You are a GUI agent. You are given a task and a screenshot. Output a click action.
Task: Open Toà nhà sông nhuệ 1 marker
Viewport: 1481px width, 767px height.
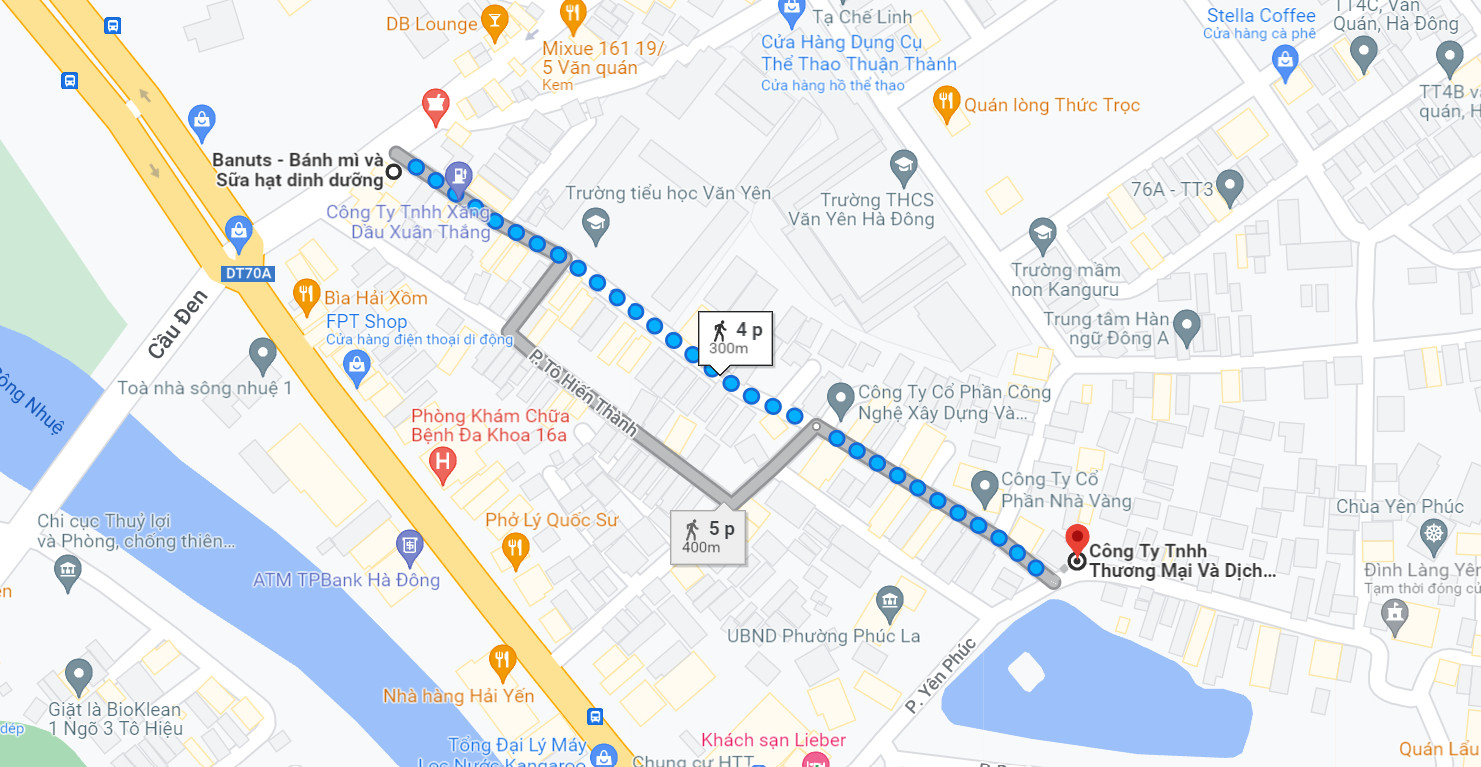click(263, 353)
